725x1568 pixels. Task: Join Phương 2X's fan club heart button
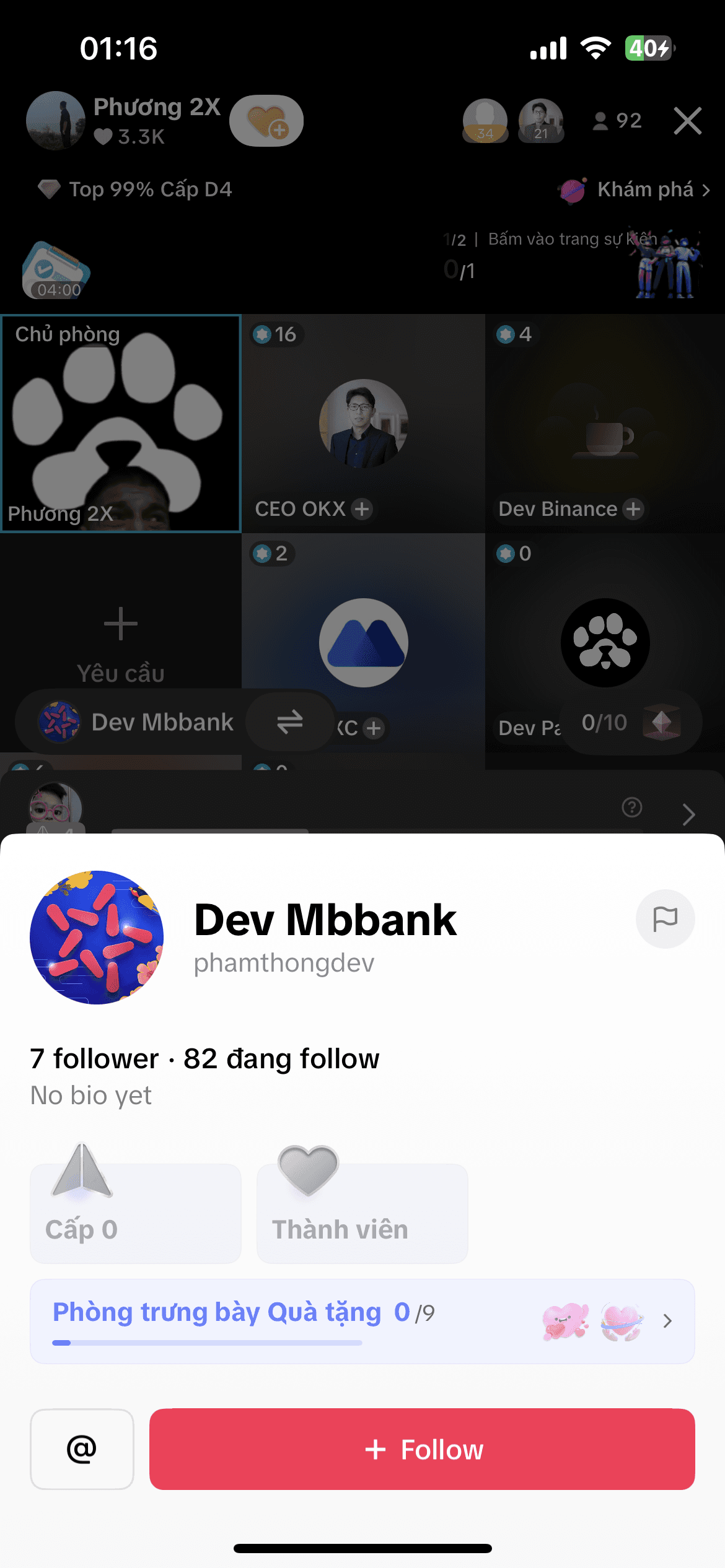click(x=266, y=121)
